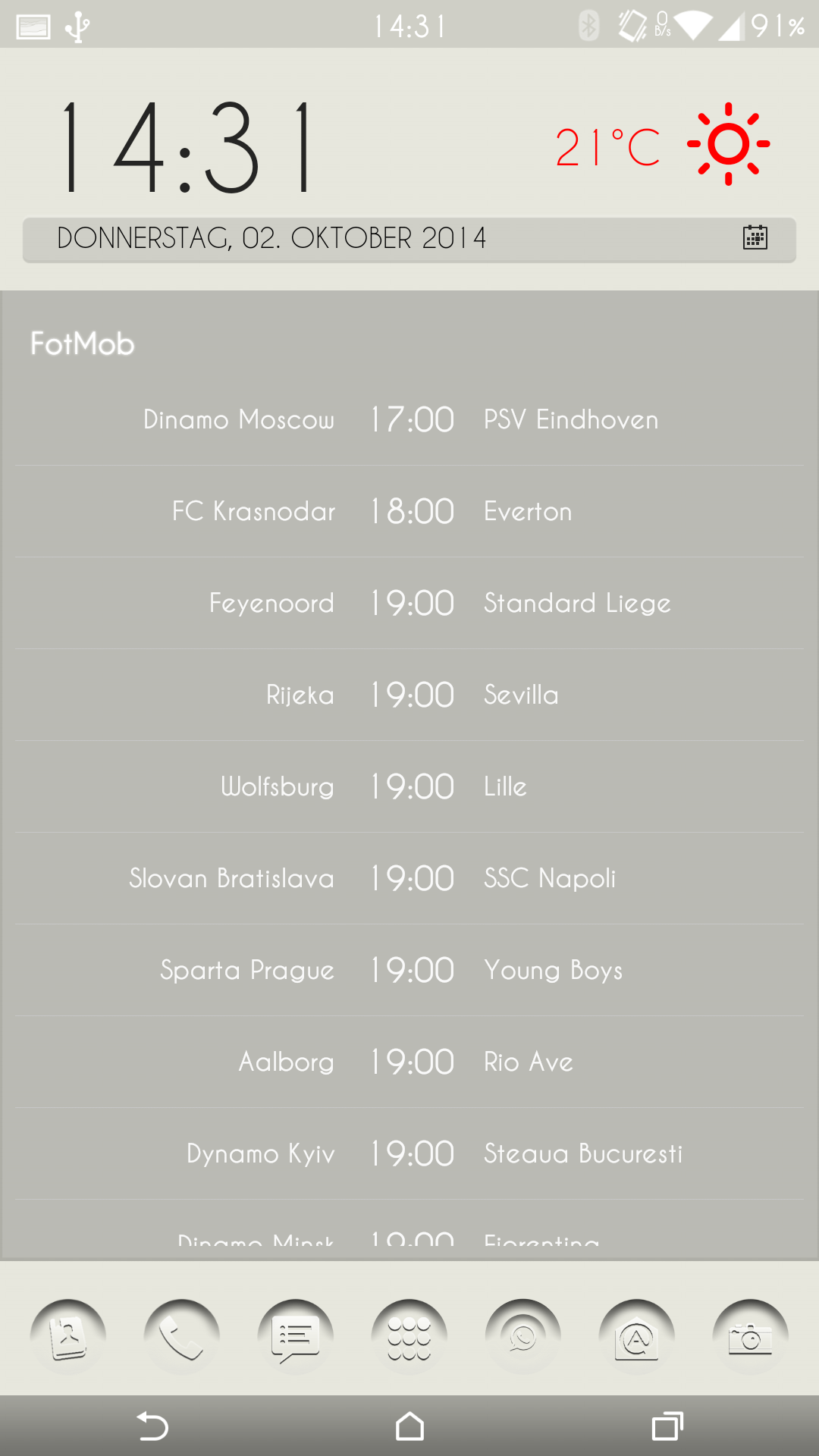Select the Rijeka vs Sevilla fixture
Viewport: 819px width, 1456px height.
[x=409, y=695]
